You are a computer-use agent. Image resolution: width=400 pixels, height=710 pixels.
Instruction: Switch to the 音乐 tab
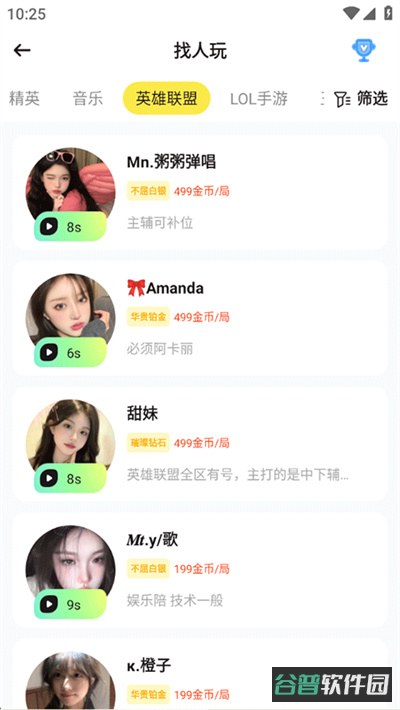coord(88,98)
